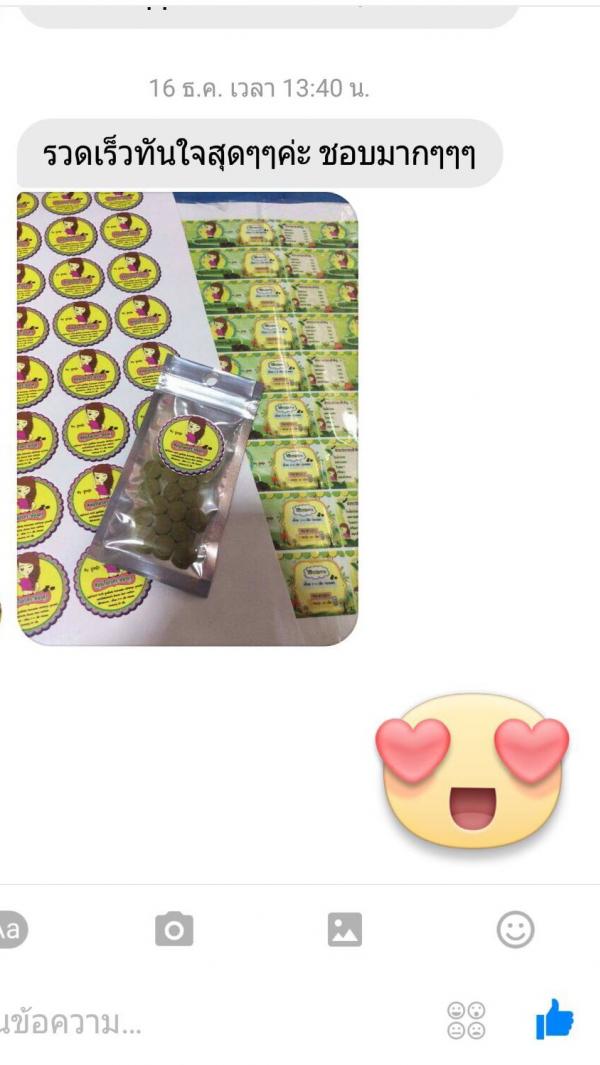600x1065 pixels.
Task: Open the received sticker product photo
Action: click(x=188, y=418)
